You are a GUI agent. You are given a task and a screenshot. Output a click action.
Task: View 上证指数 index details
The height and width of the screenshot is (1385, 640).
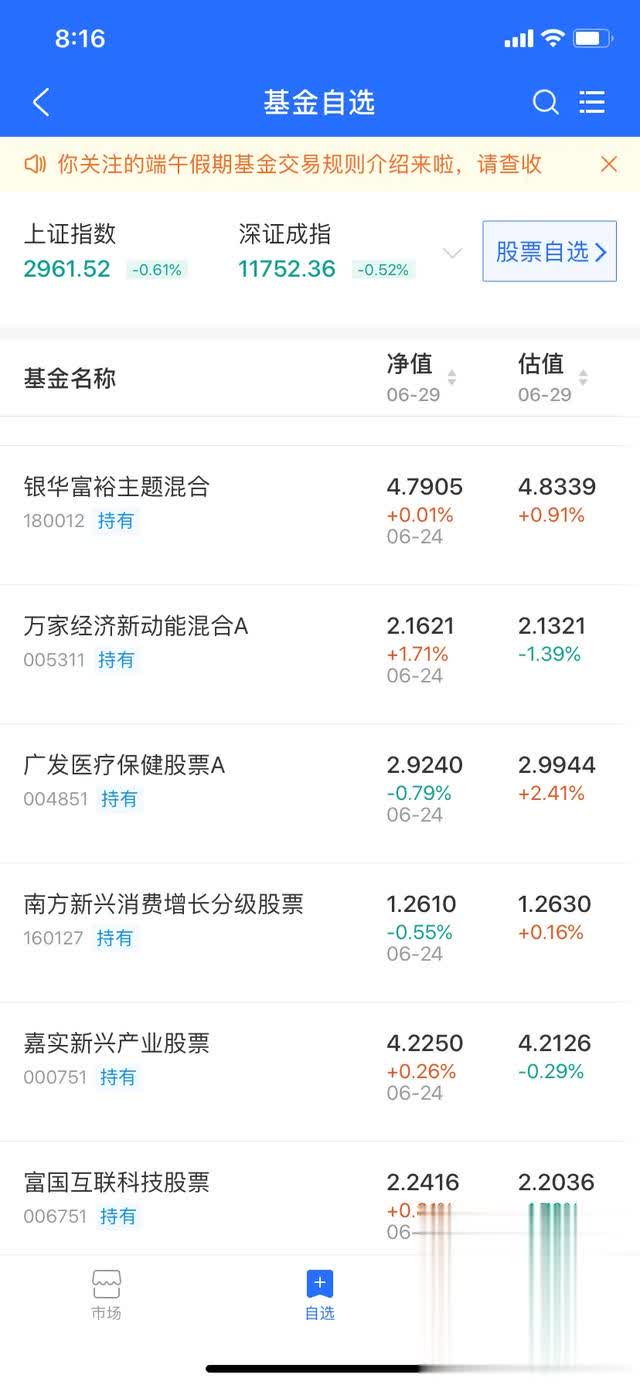coord(106,251)
